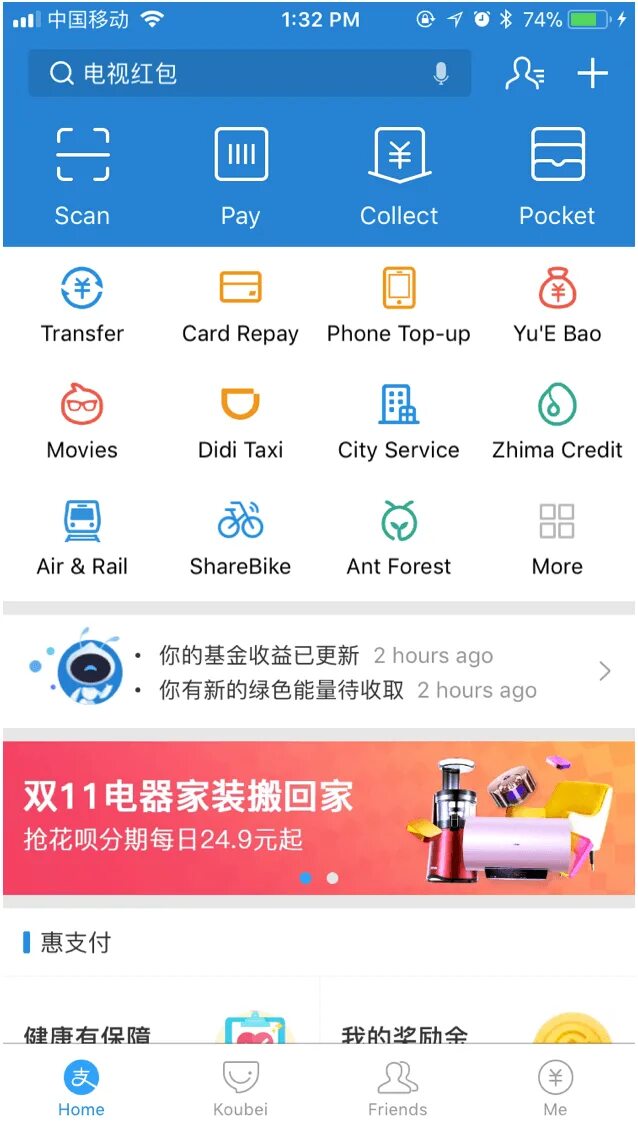Open Card Repay
Screen dimensions: 638x1142
pos(240,305)
